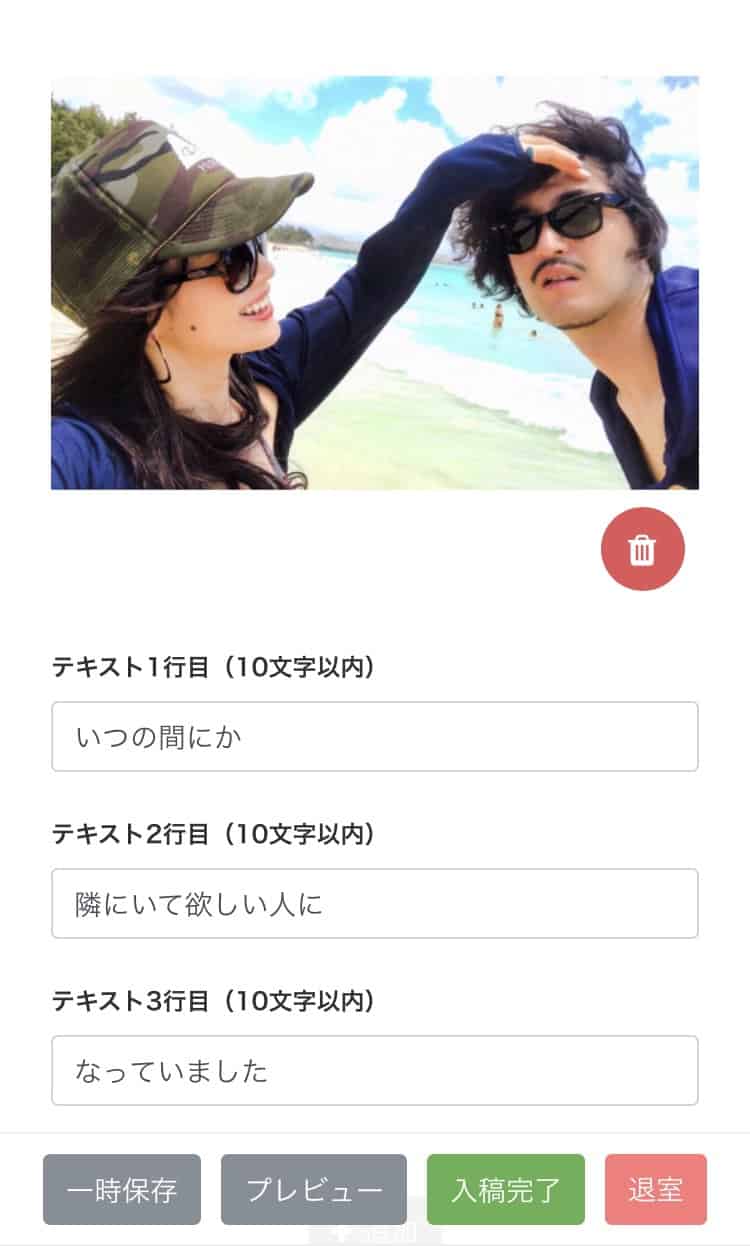Edit the テキスト1行目 text field
Screen dimensions: 750x1246
click(374, 737)
